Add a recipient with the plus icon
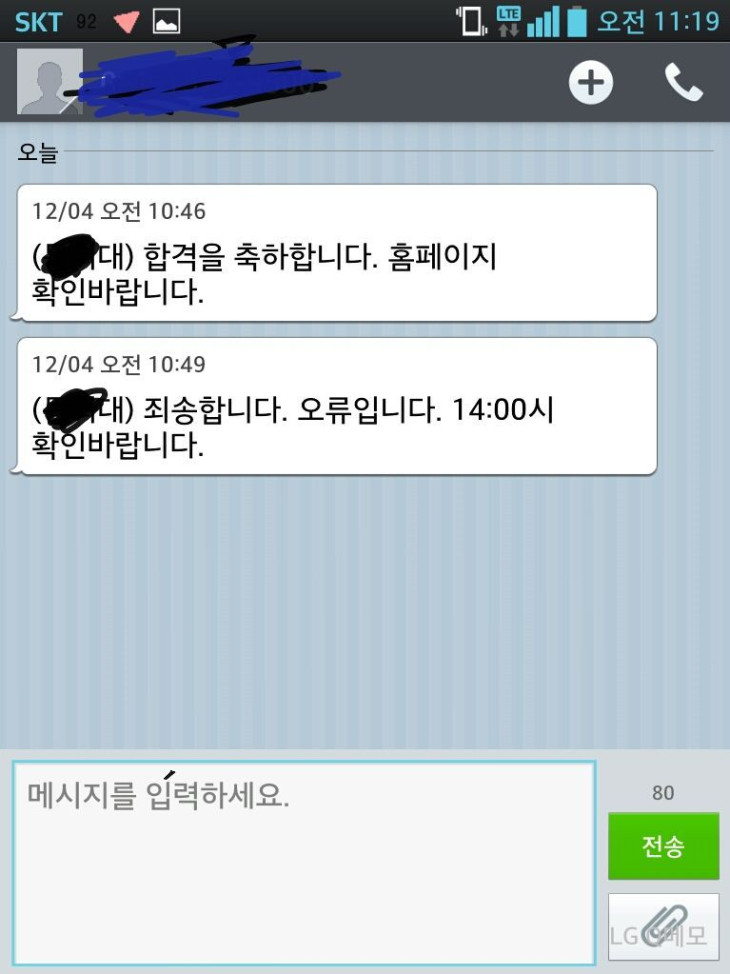 pyautogui.click(x=591, y=83)
